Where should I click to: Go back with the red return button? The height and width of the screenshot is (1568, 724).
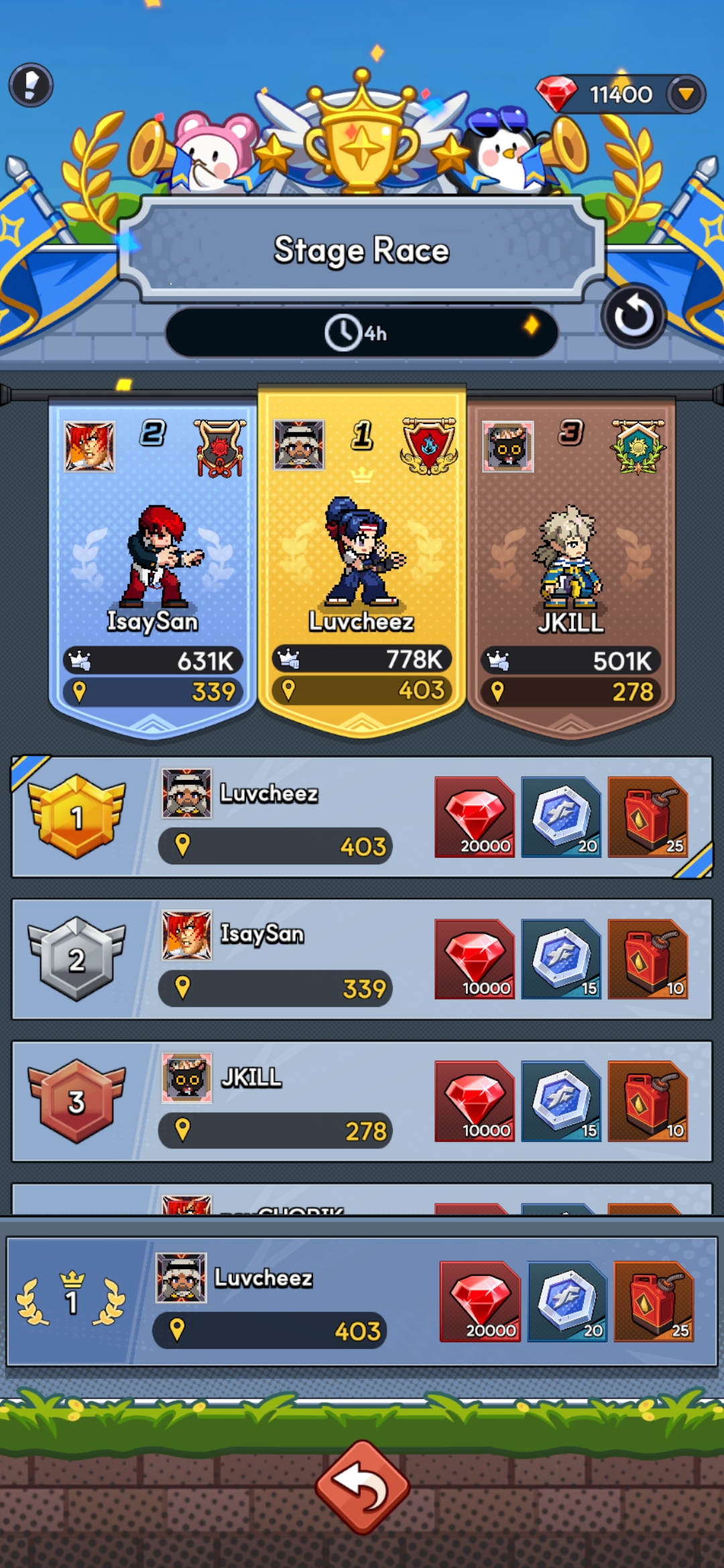362,1488
